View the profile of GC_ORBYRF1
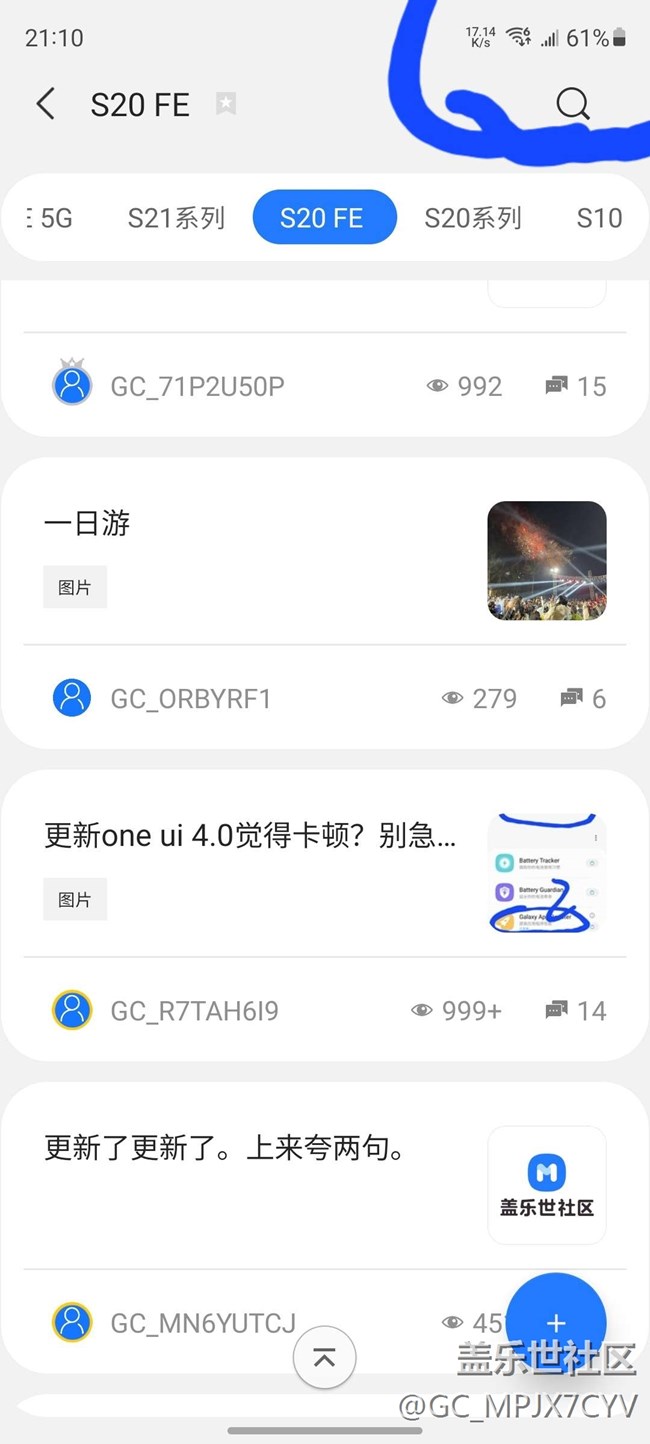The width and height of the screenshot is (650, 1444). tap(190, 698)
